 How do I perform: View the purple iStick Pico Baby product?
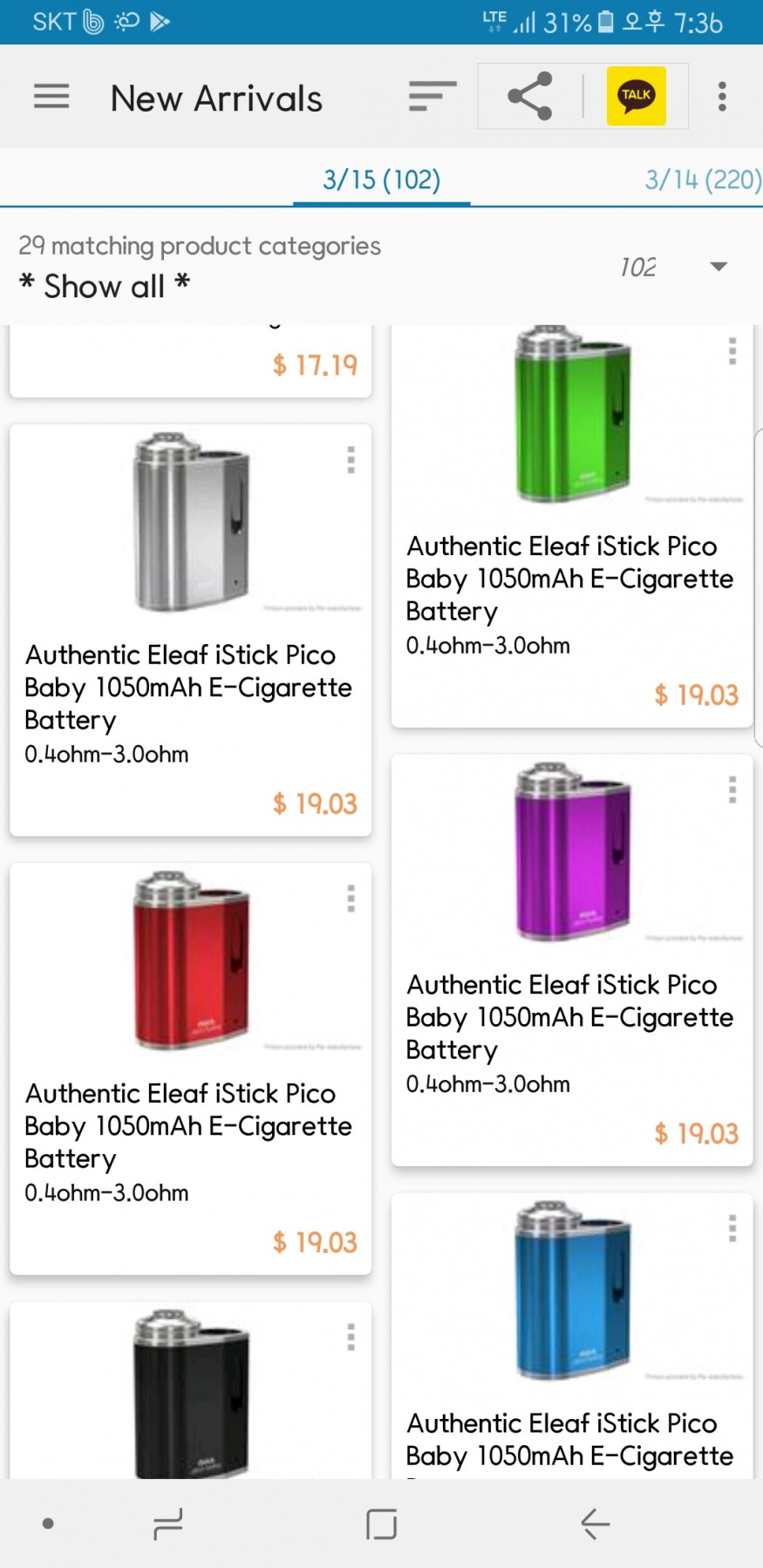click(x=571, y=959)
